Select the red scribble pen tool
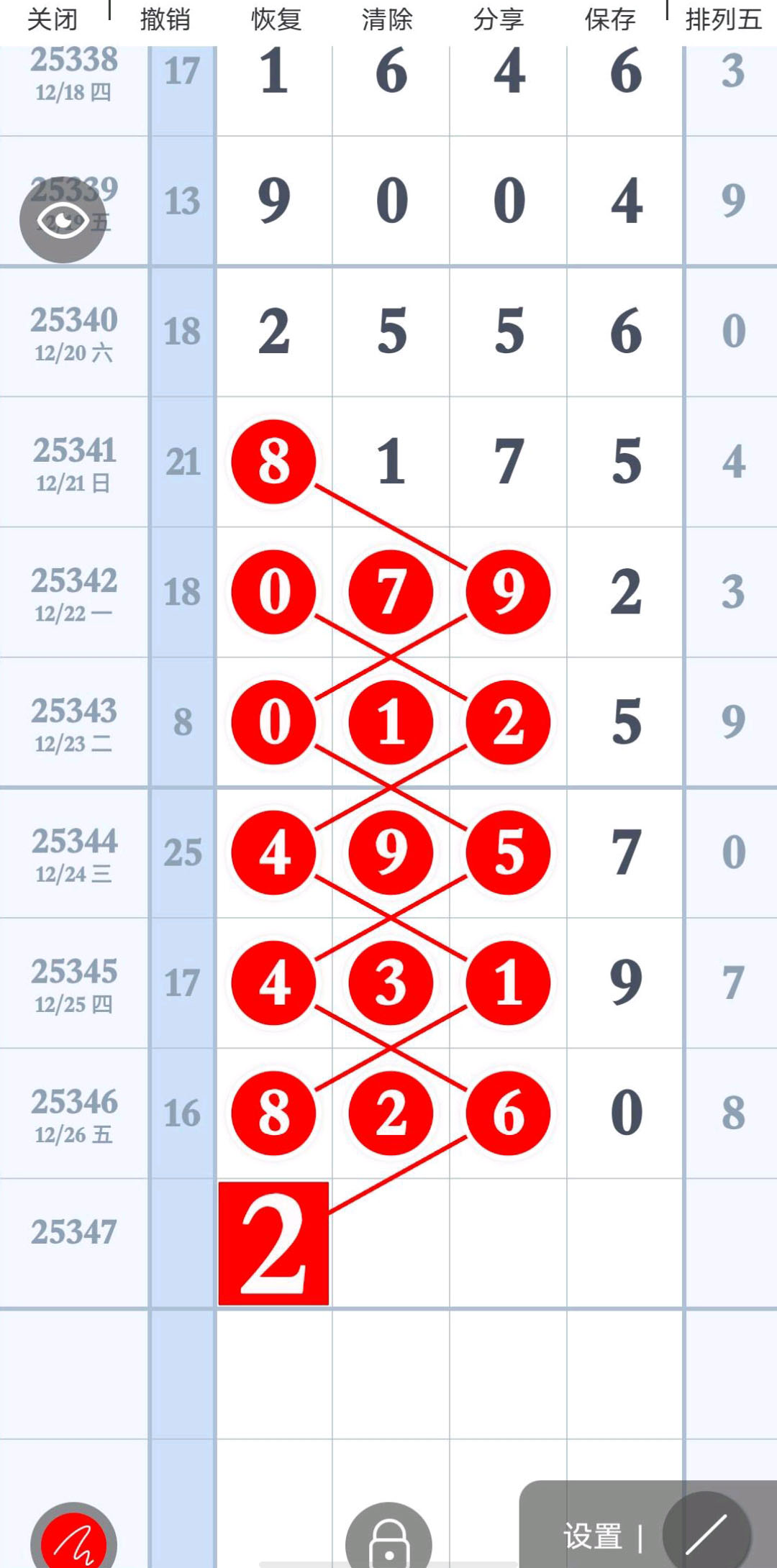Screen dimensions: 777x1568 tap(73, 1539)
